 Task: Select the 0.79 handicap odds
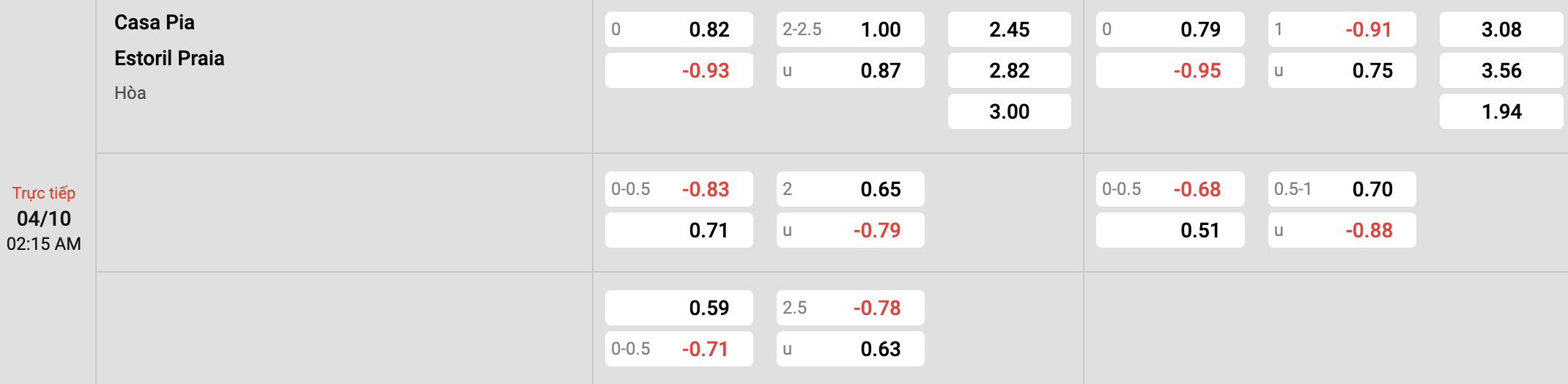click(1169, 29)
